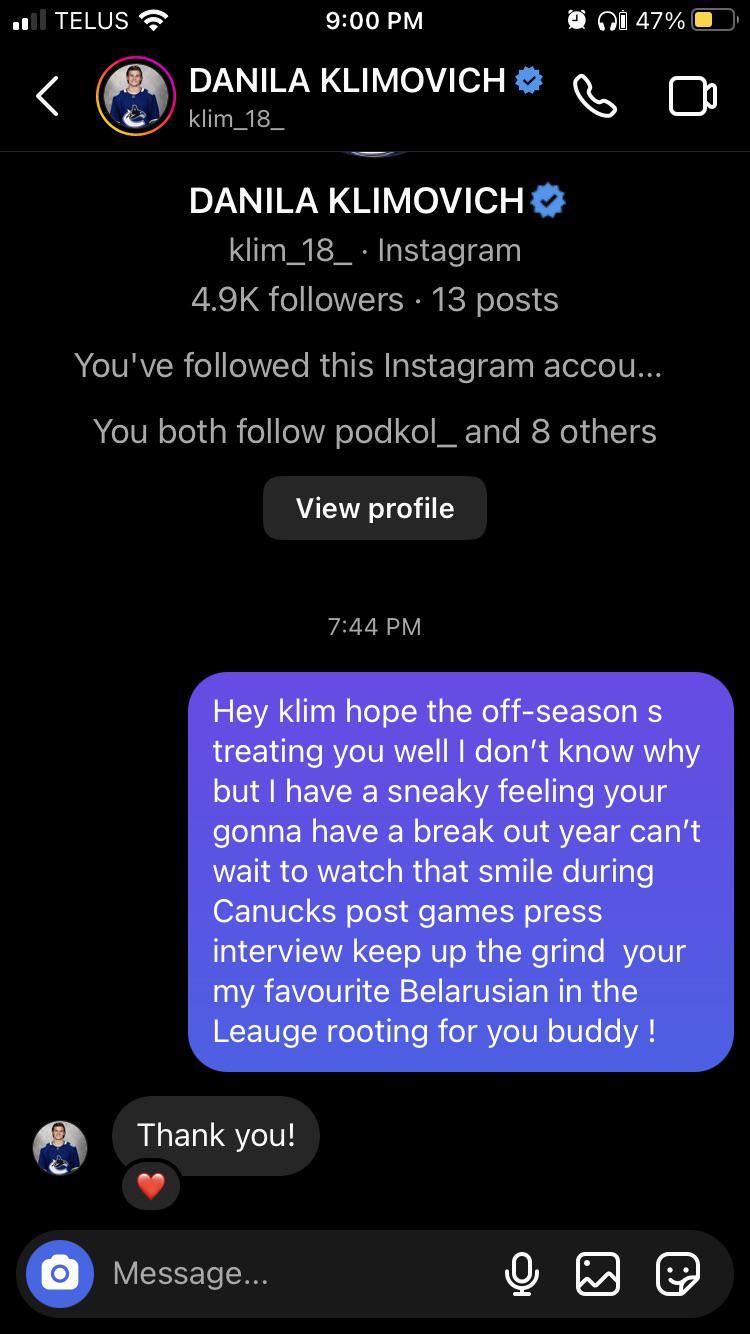Open the sticker picker

pos(678,1274)
